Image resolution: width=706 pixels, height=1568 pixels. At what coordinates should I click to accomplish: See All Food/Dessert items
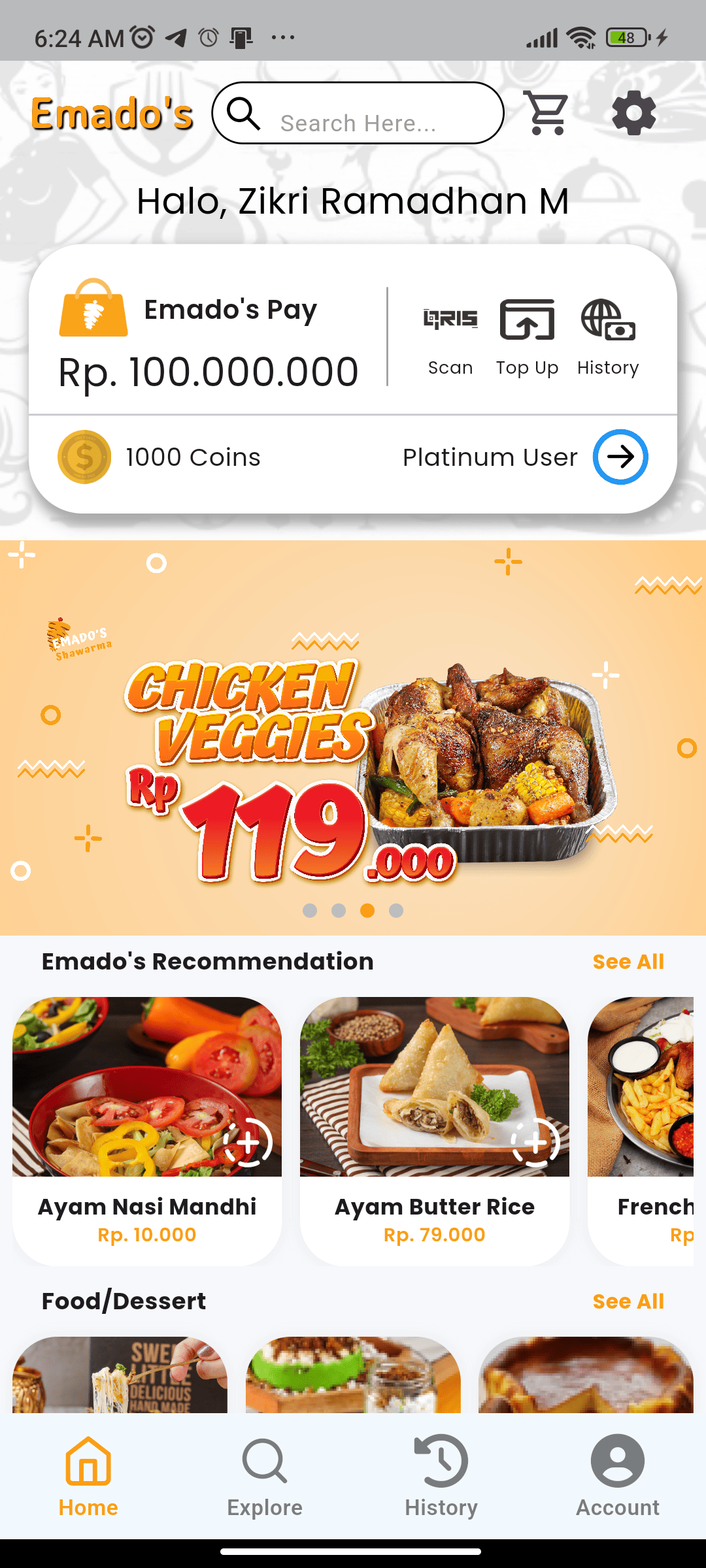point(628,1301)
